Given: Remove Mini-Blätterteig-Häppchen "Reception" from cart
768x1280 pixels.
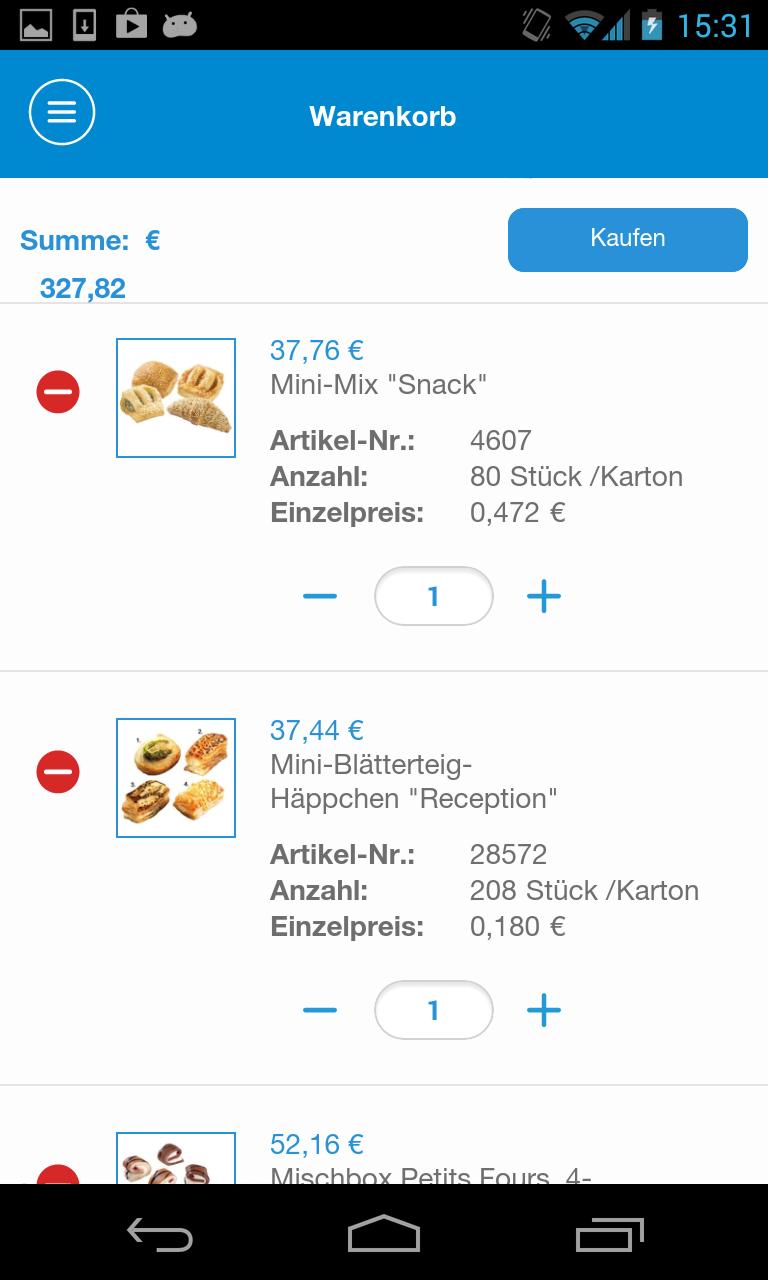Looking at the screenshot, I should pos(58,772).
